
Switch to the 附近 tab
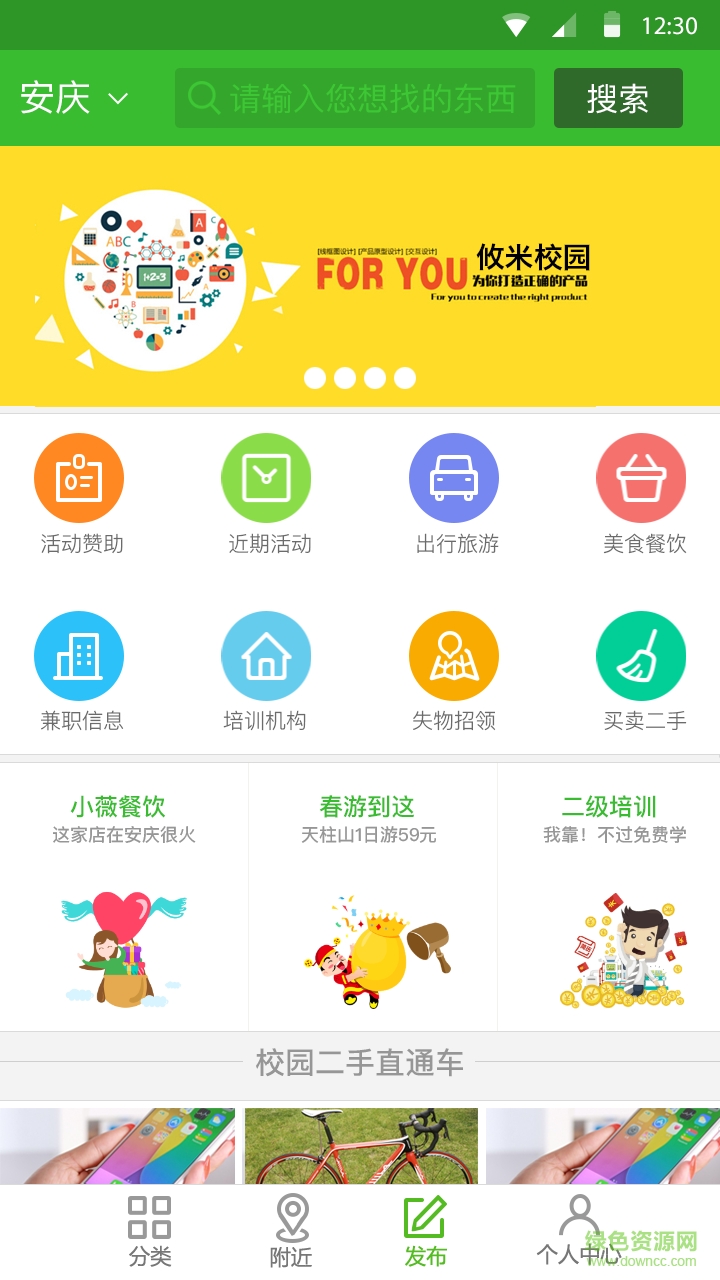(291, 1232)
